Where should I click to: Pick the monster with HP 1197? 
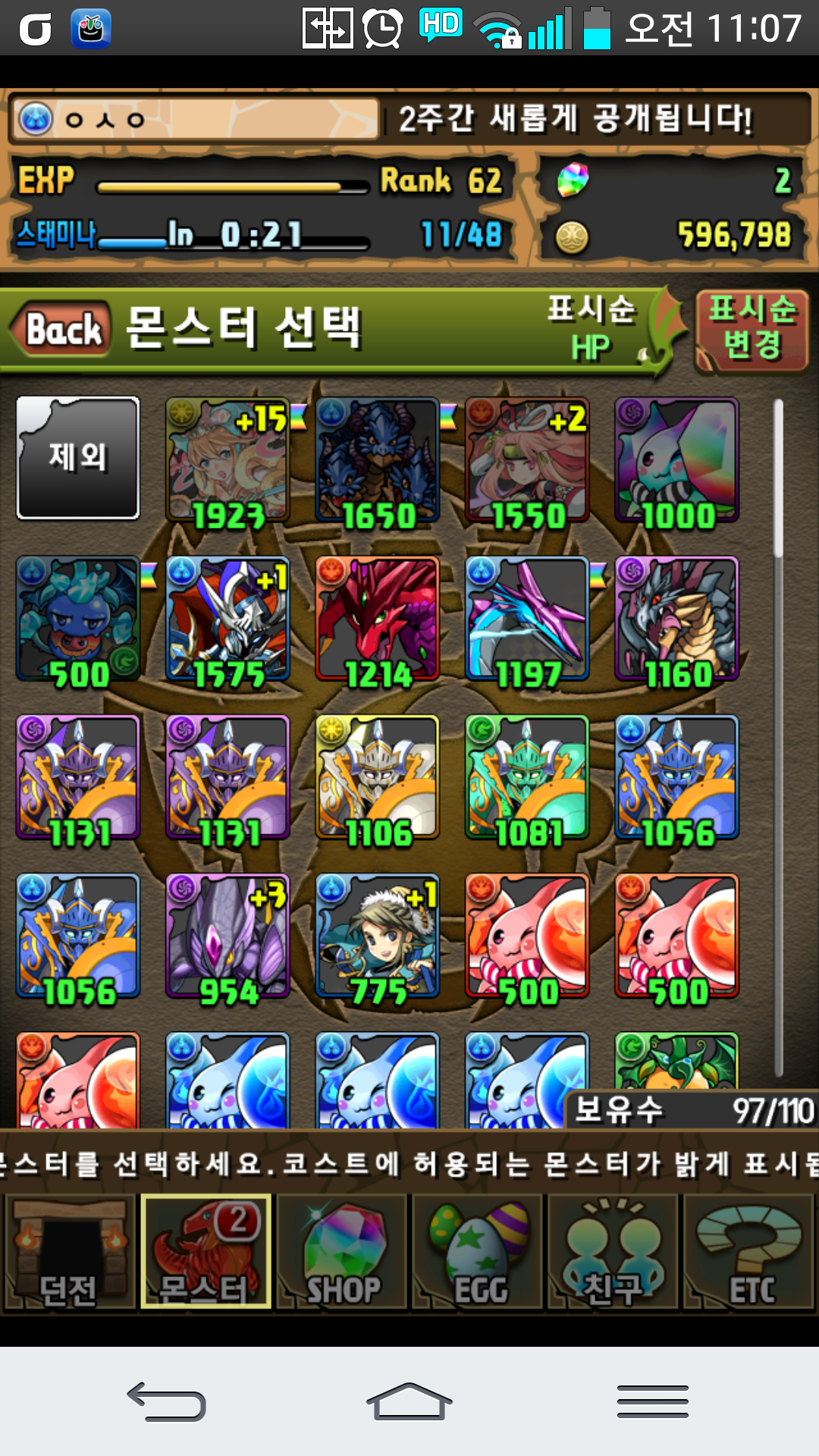(x=527, y=618)
